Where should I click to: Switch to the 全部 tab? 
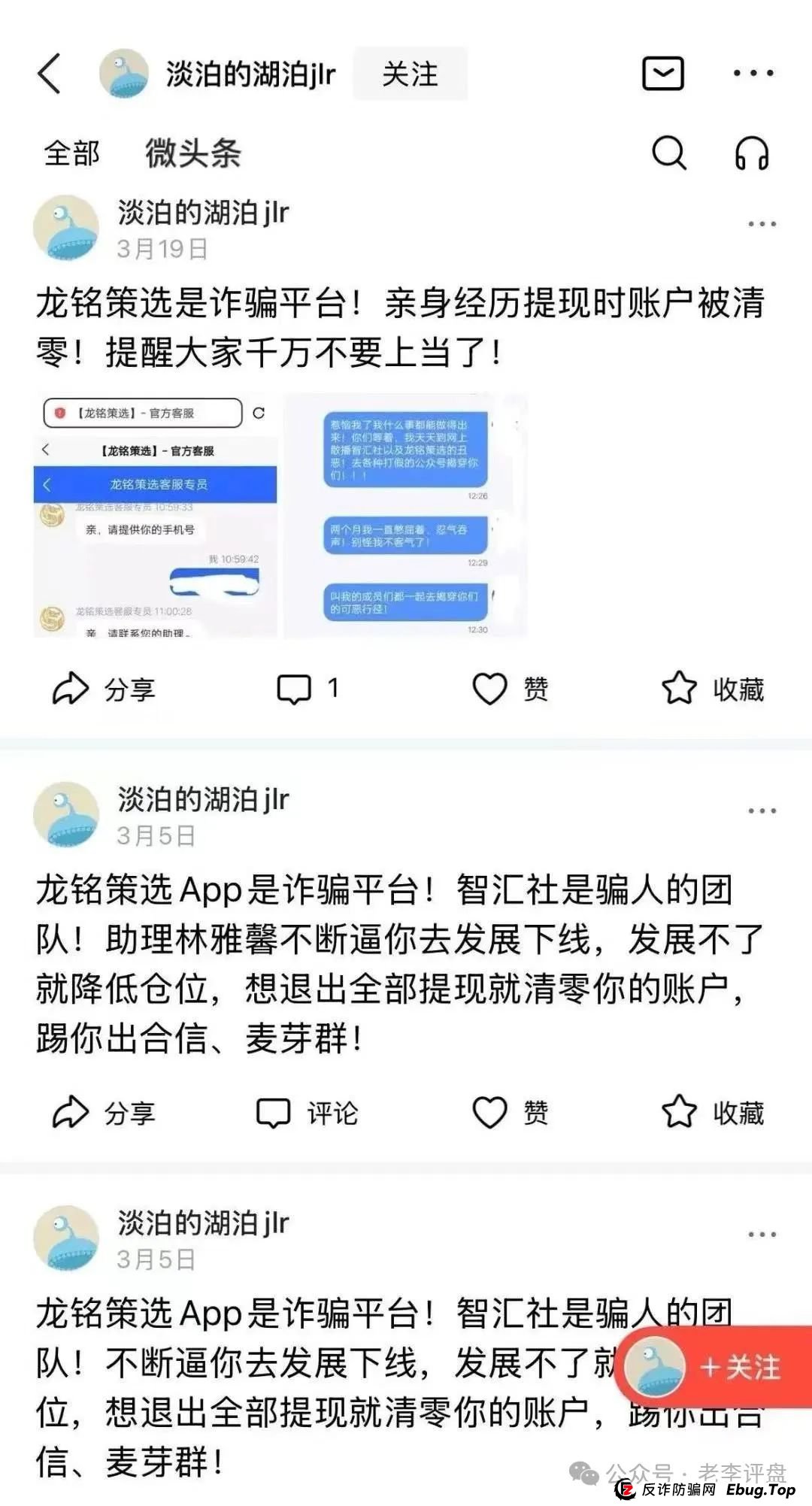[72, 154]
